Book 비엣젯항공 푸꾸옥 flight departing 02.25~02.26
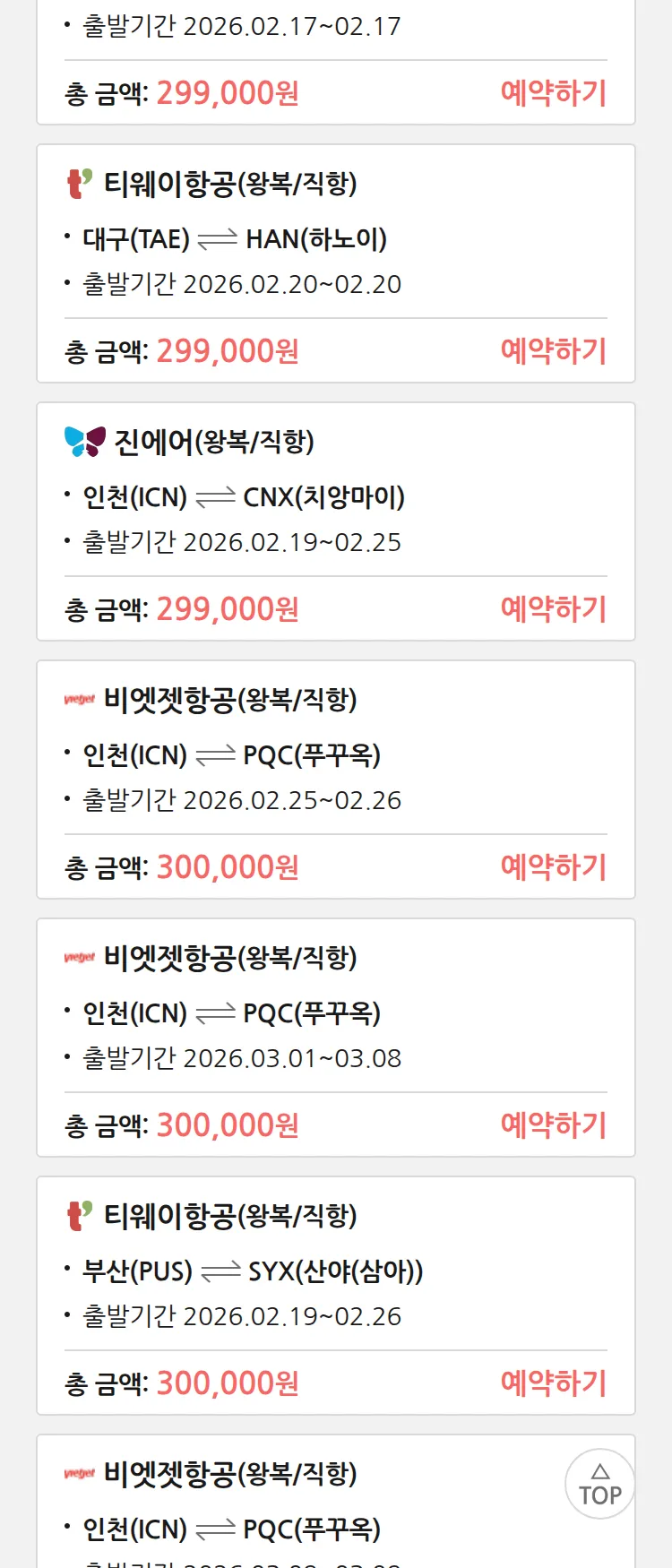 [553, 867]
